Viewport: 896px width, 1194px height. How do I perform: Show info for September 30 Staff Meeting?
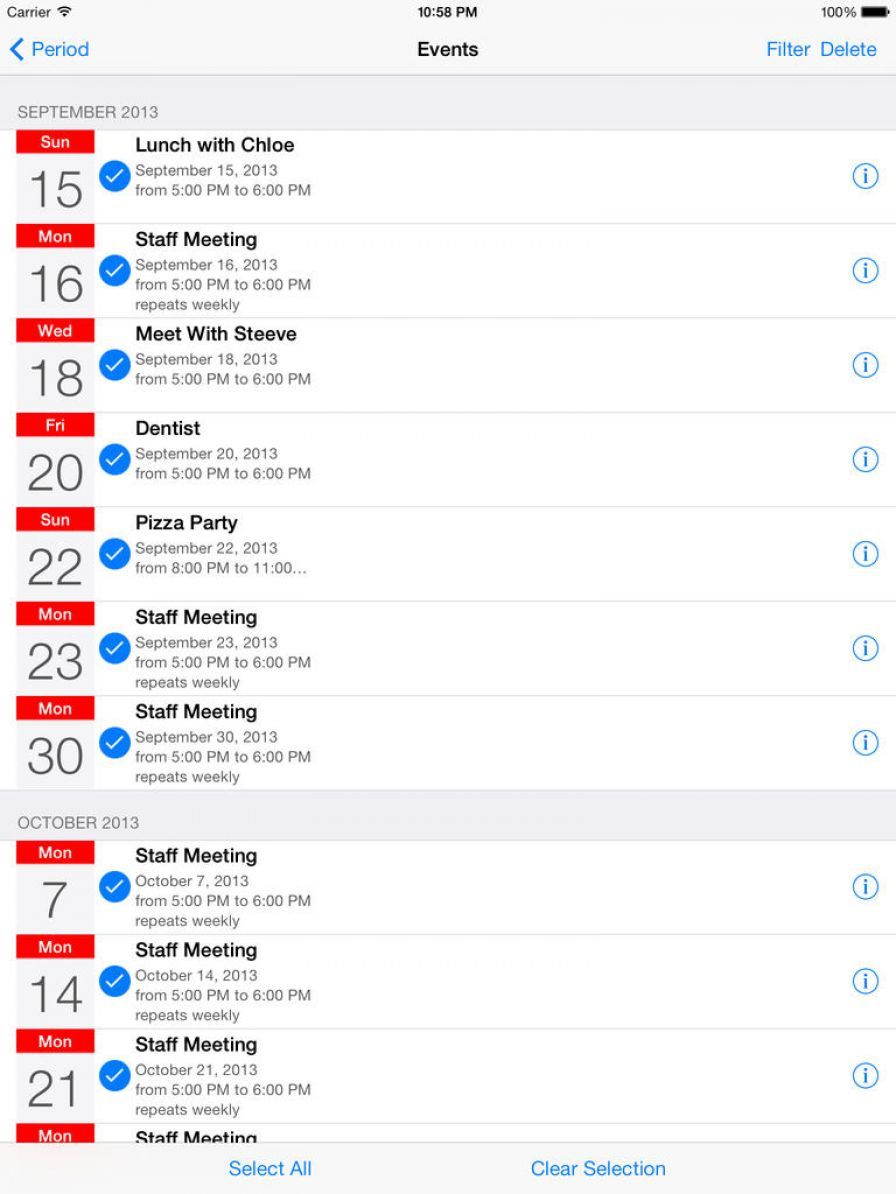point(864,743)
